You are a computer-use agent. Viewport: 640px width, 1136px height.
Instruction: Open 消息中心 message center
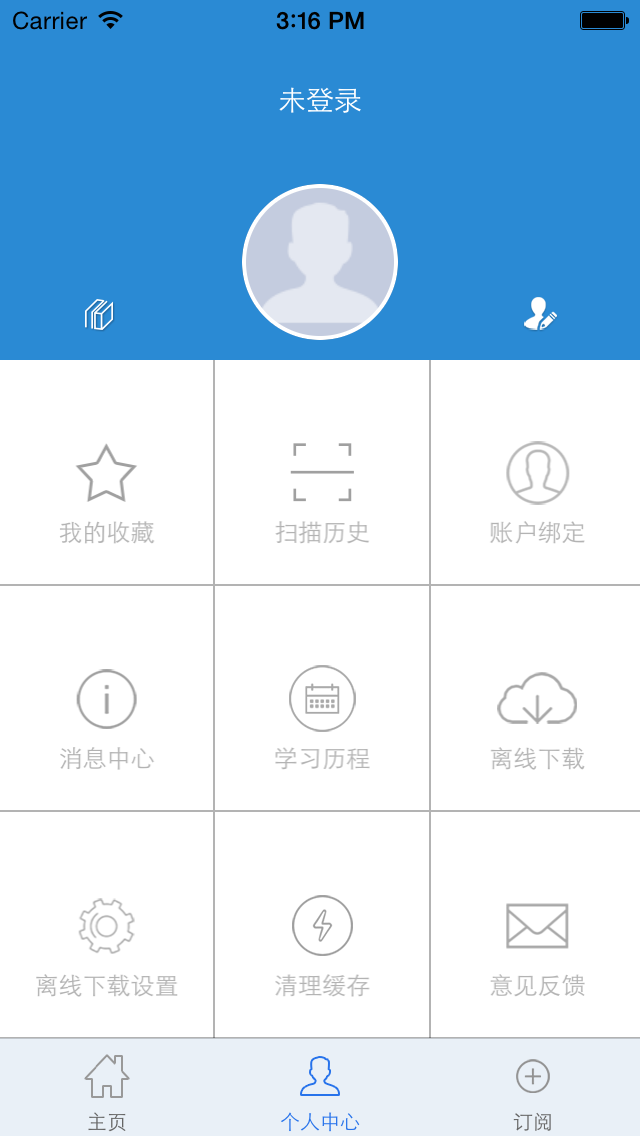[107, 716]
